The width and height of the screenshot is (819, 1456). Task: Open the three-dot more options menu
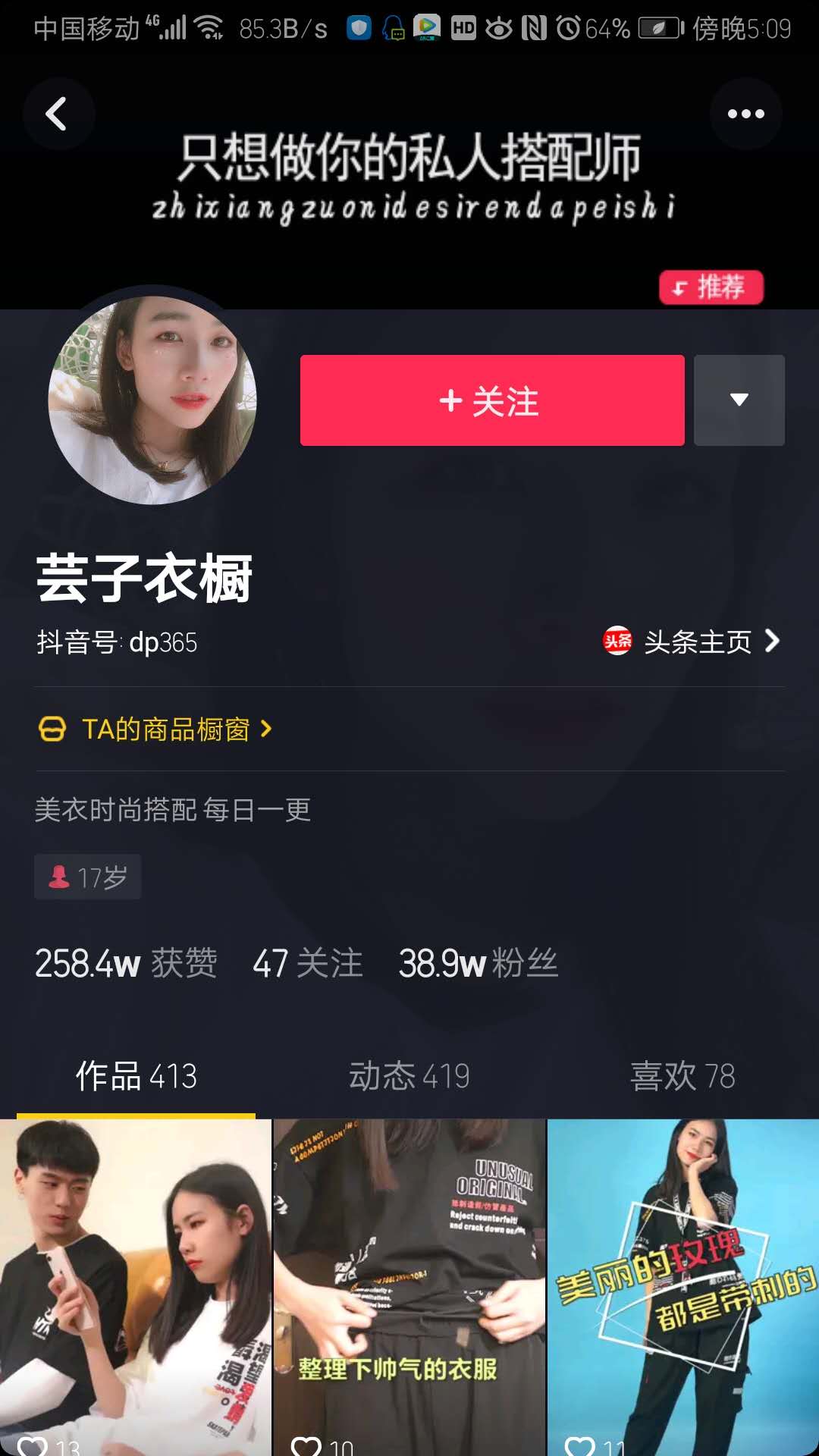[745, 114]
